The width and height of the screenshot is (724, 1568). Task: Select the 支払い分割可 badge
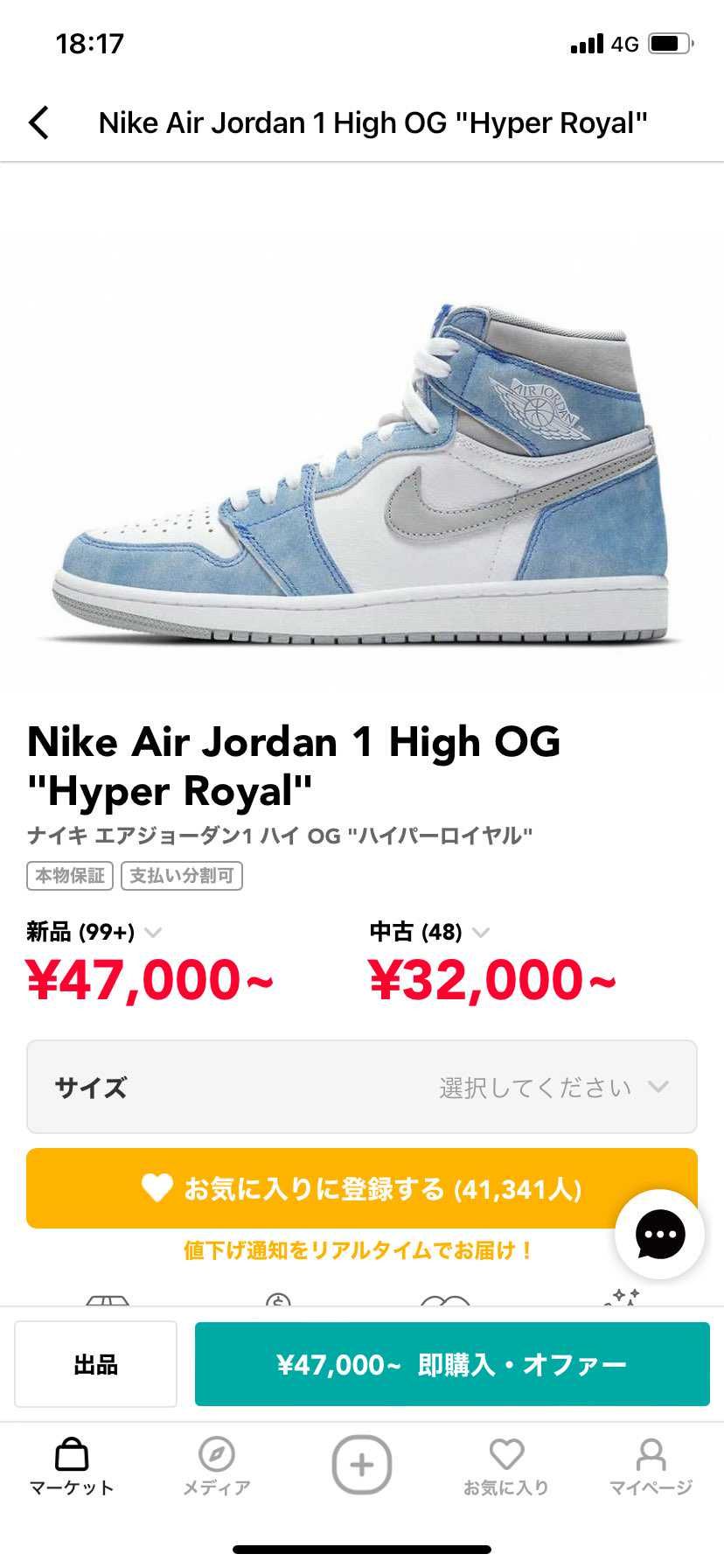181,876
